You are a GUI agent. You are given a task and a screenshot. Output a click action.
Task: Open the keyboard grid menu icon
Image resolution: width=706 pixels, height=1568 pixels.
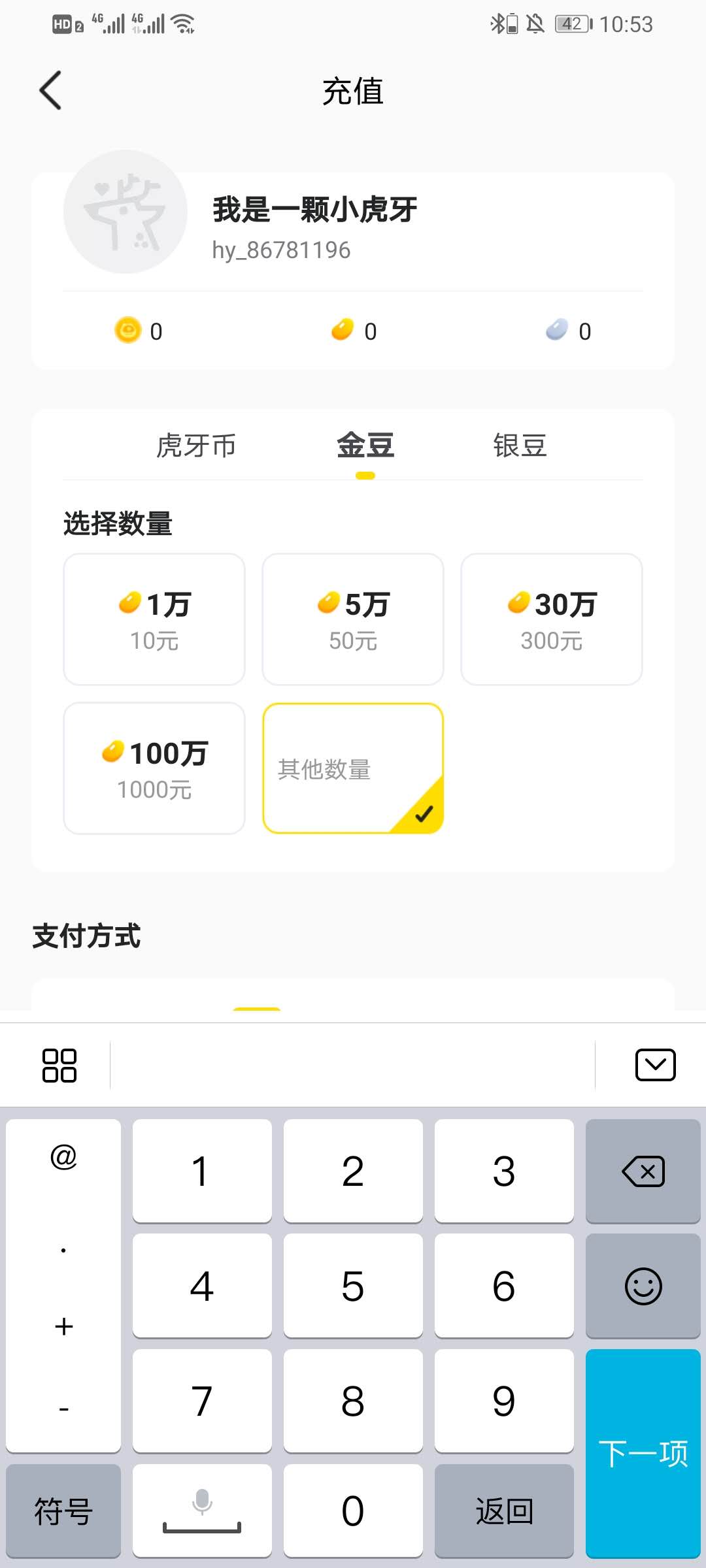(x=59, y=1065)
